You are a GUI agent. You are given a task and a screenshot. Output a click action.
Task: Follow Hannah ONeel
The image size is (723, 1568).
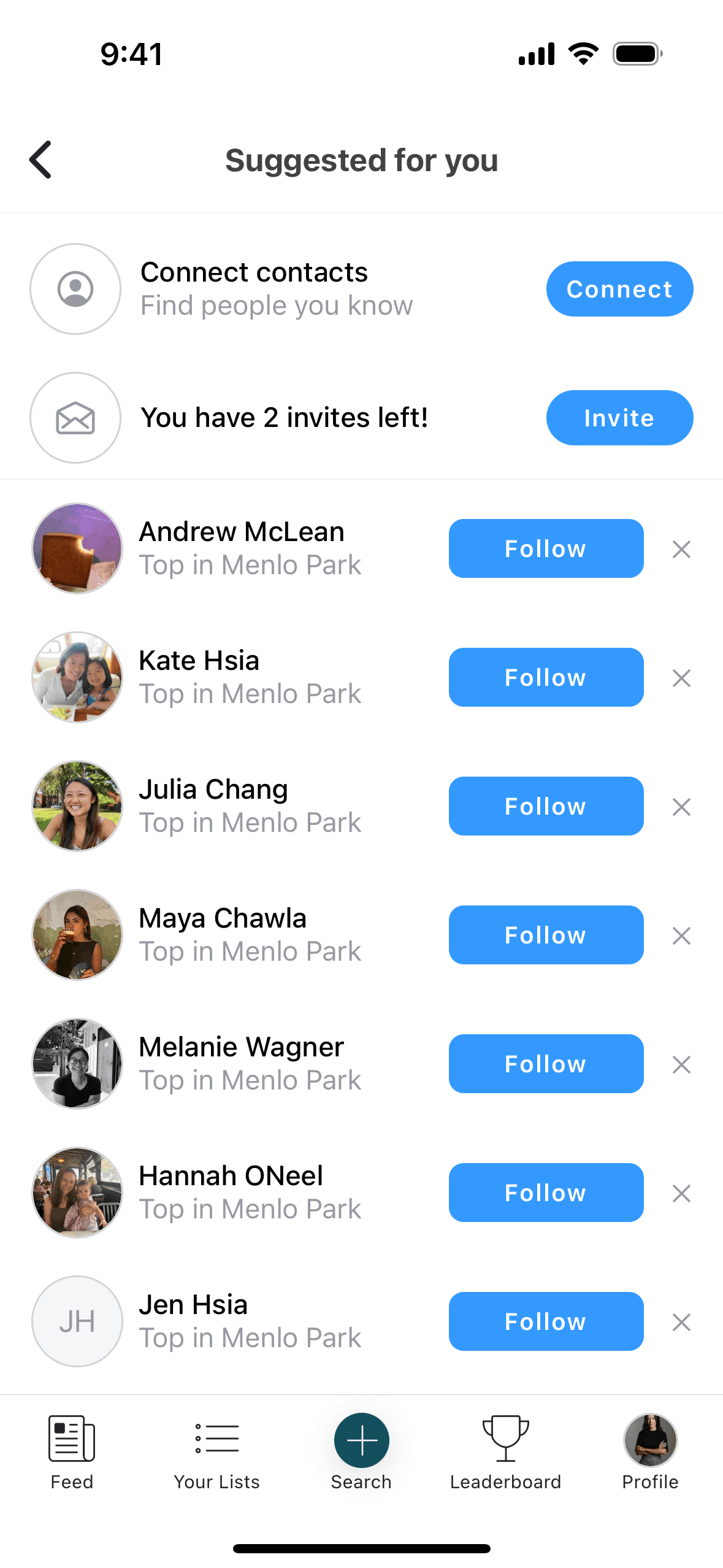[546, 1193]
